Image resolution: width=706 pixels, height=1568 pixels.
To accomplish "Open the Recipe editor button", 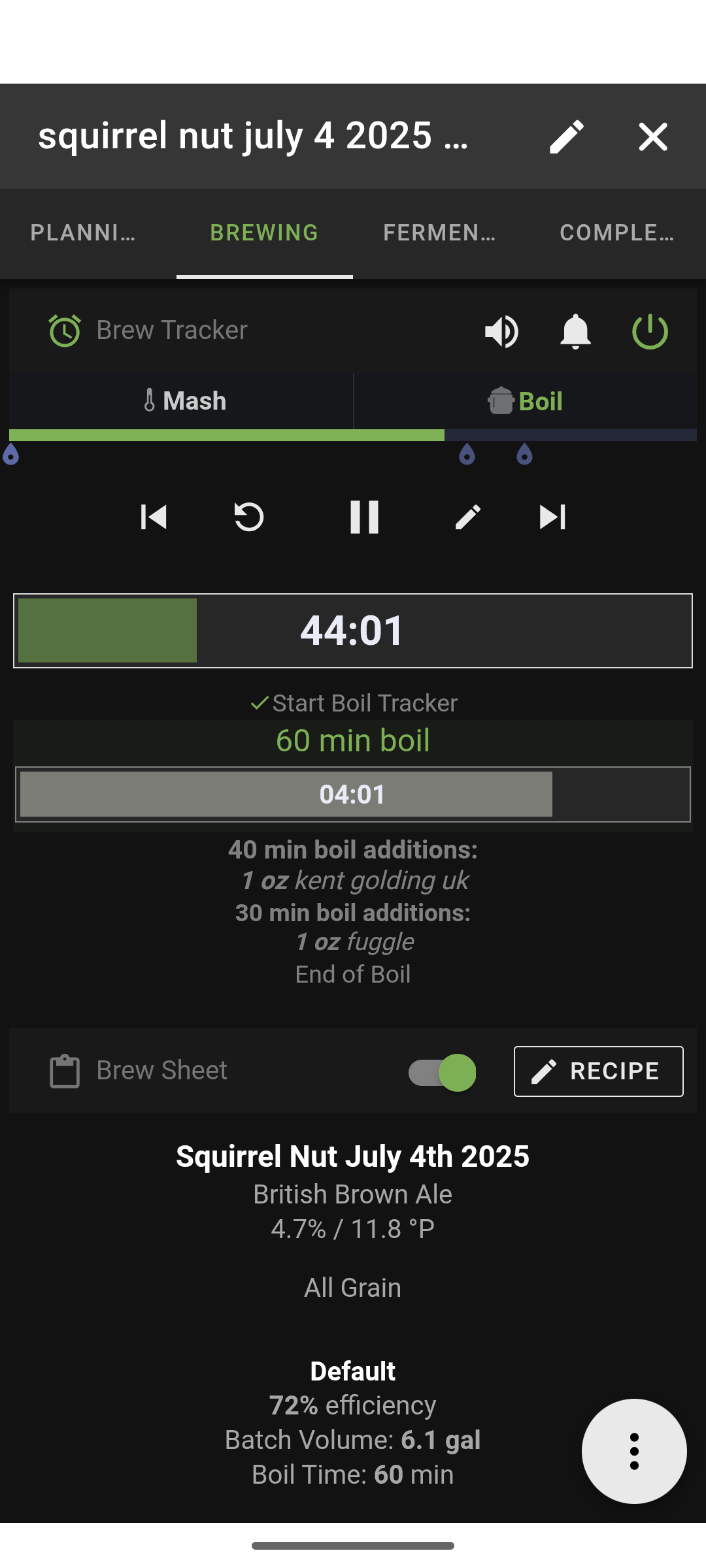I will [x=598, y=1071].
